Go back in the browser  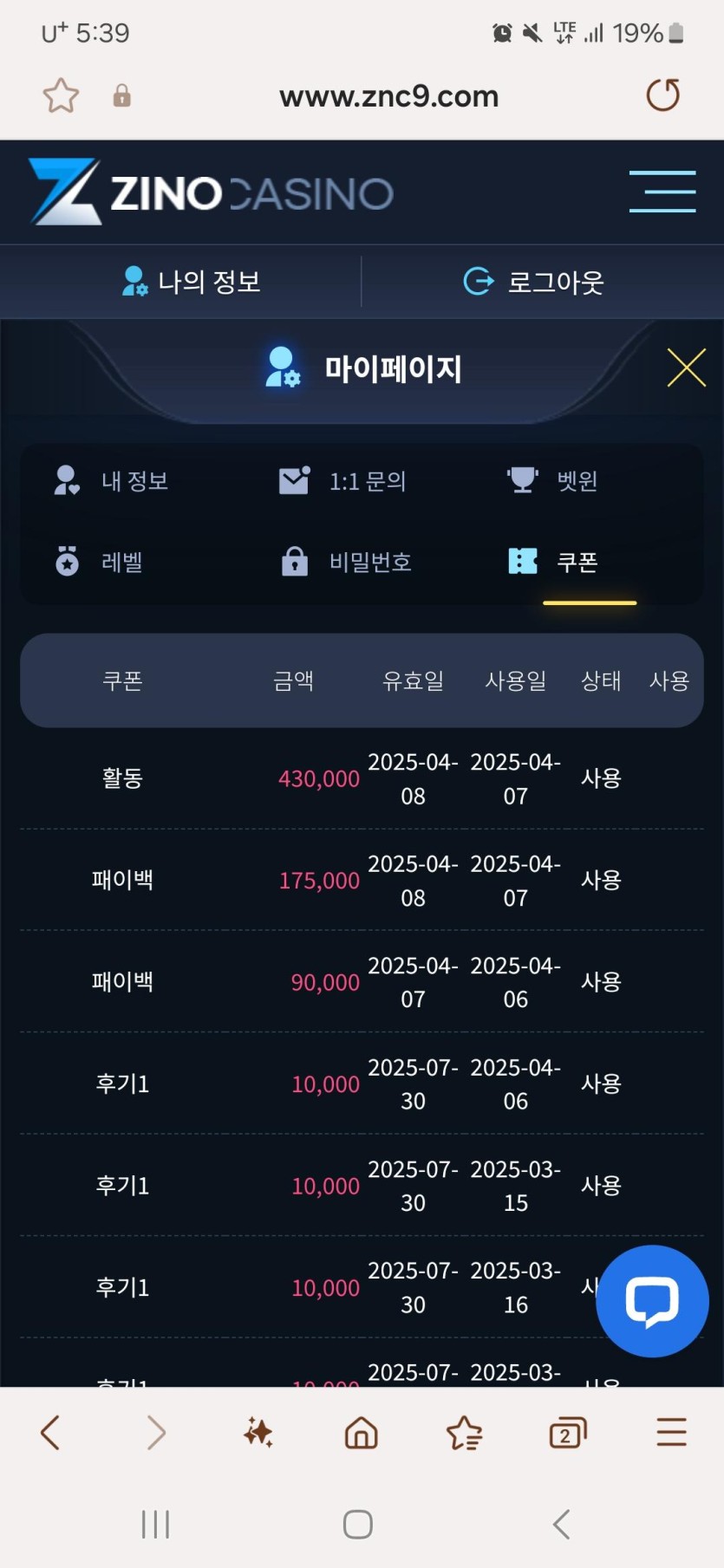pos(50,1433)
